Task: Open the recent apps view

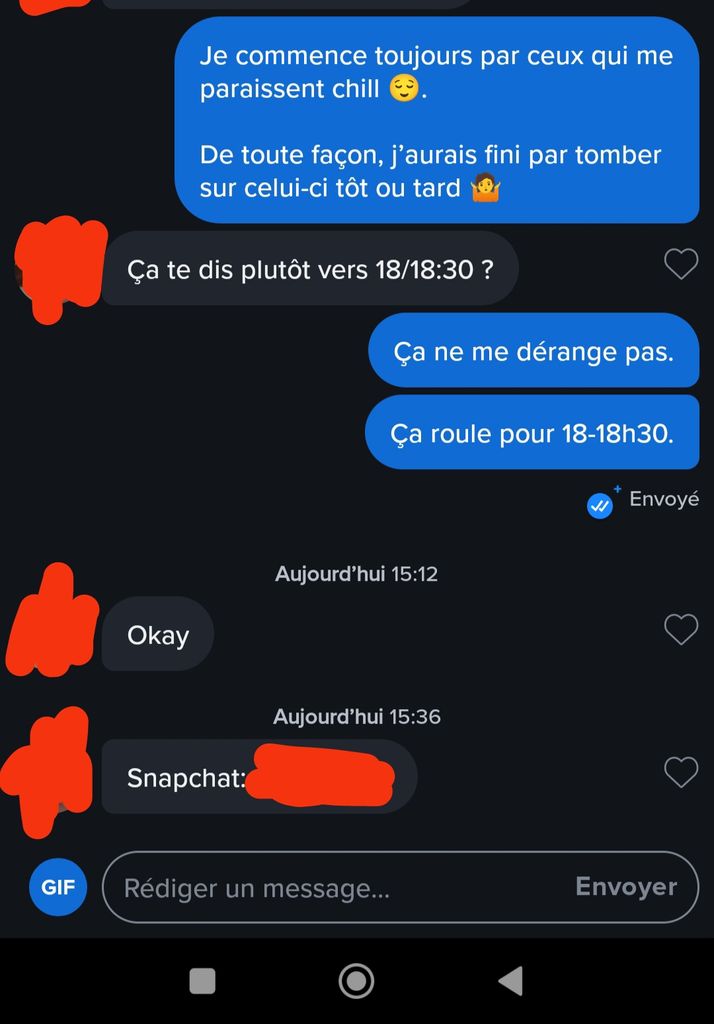Action: (x=203, y=981)
